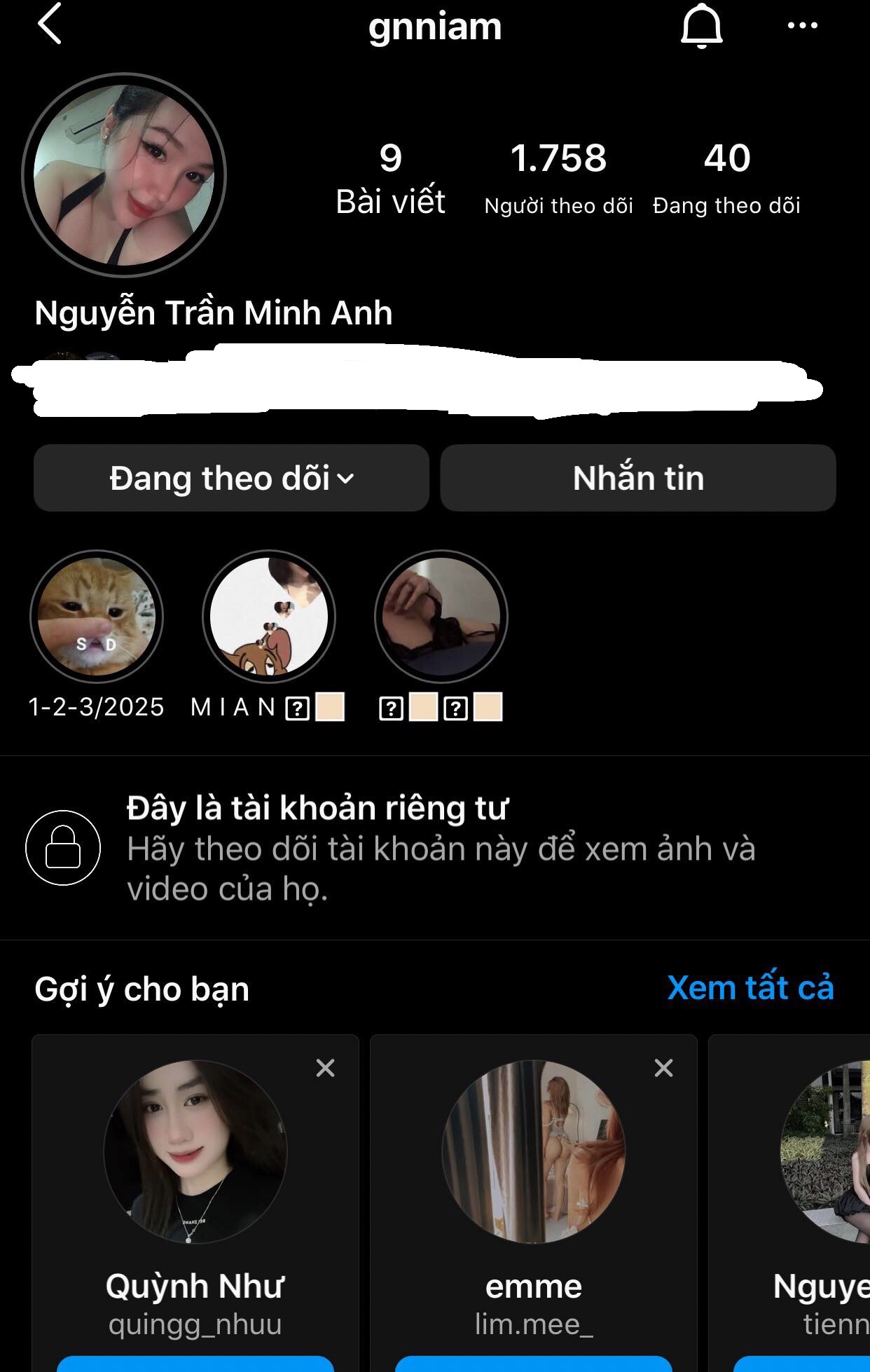Open the 40 following list
Image resolution: width=870 pixels, height=1372 pixels.
[x=726, y=177]
